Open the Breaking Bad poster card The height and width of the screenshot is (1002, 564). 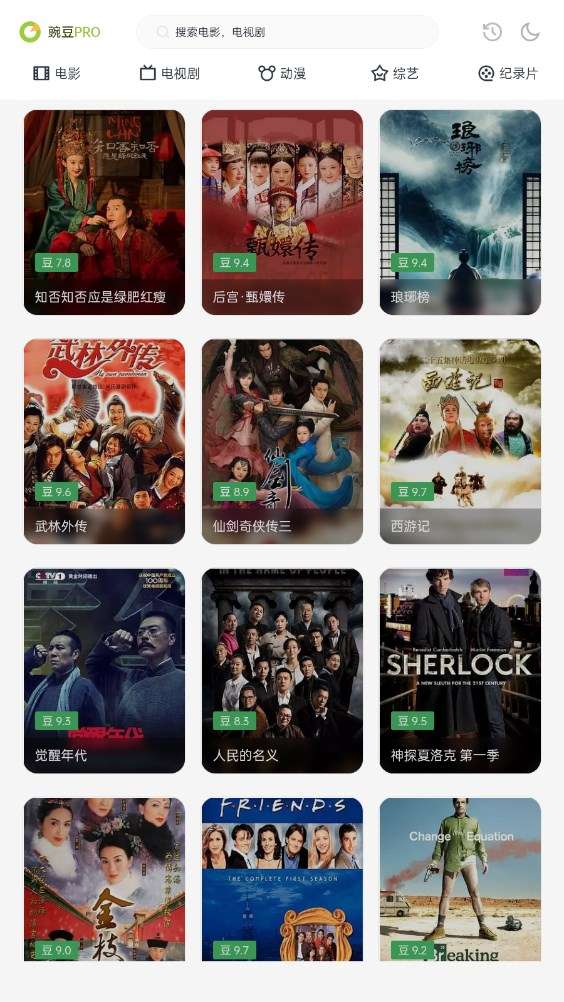[x=461, y=879]
